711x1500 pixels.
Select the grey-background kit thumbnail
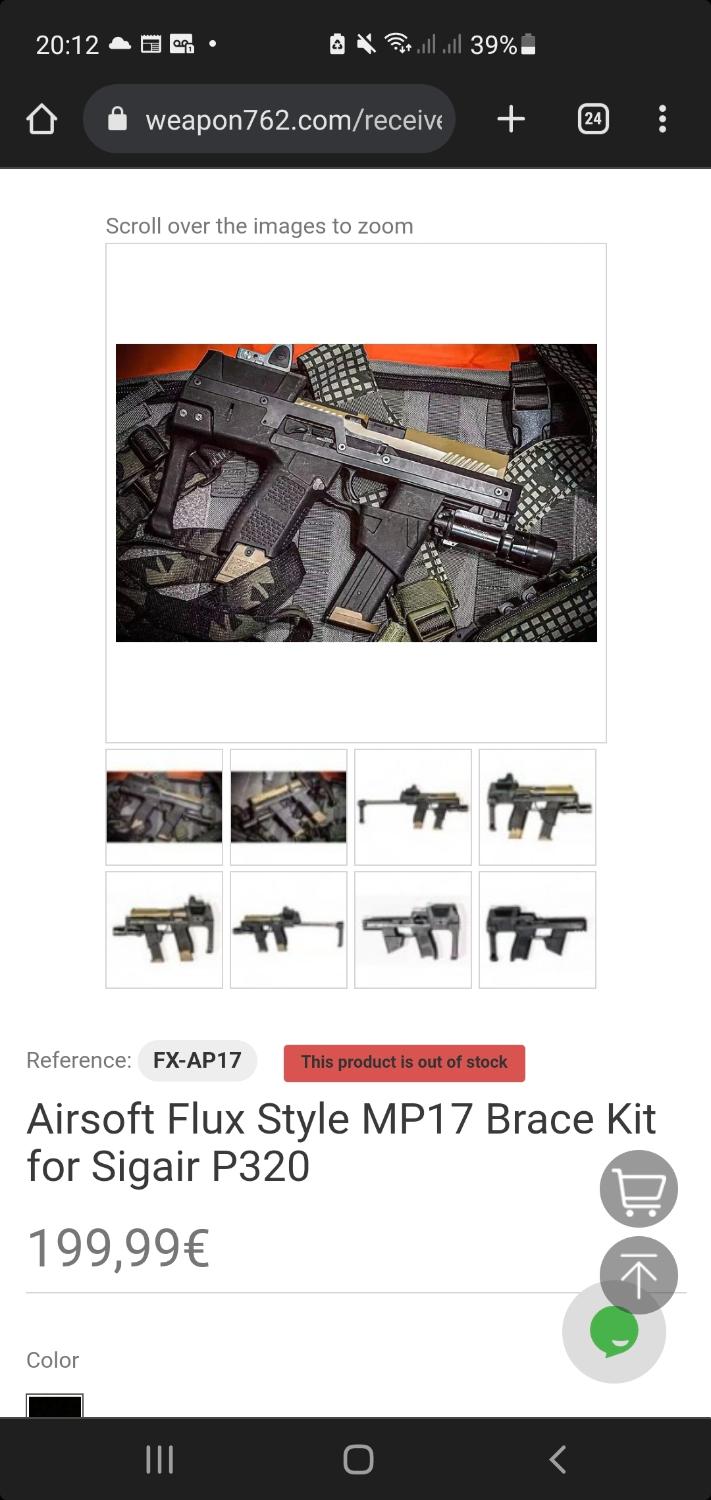pyautogui.click(x=413, y=930)
